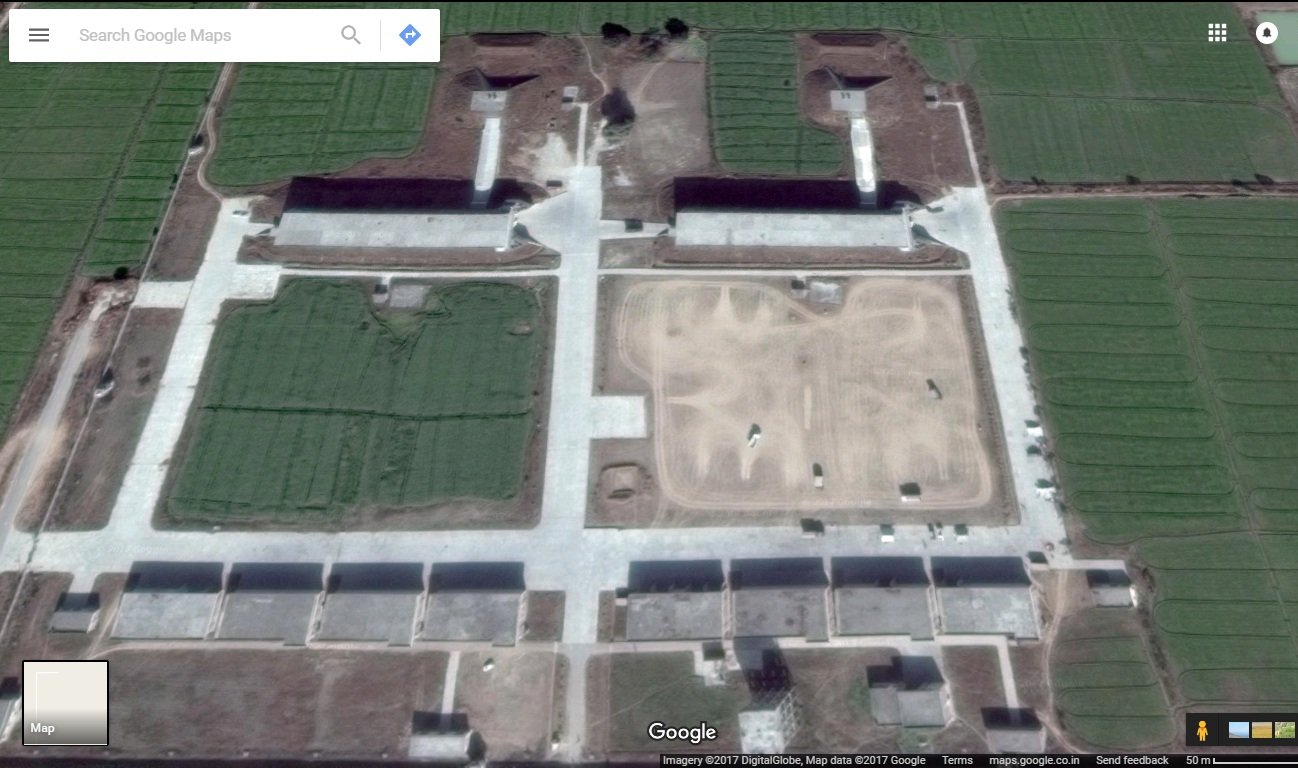Open the maps.google.co.in link
The image size is (1298, 768).
point(1034,761)
